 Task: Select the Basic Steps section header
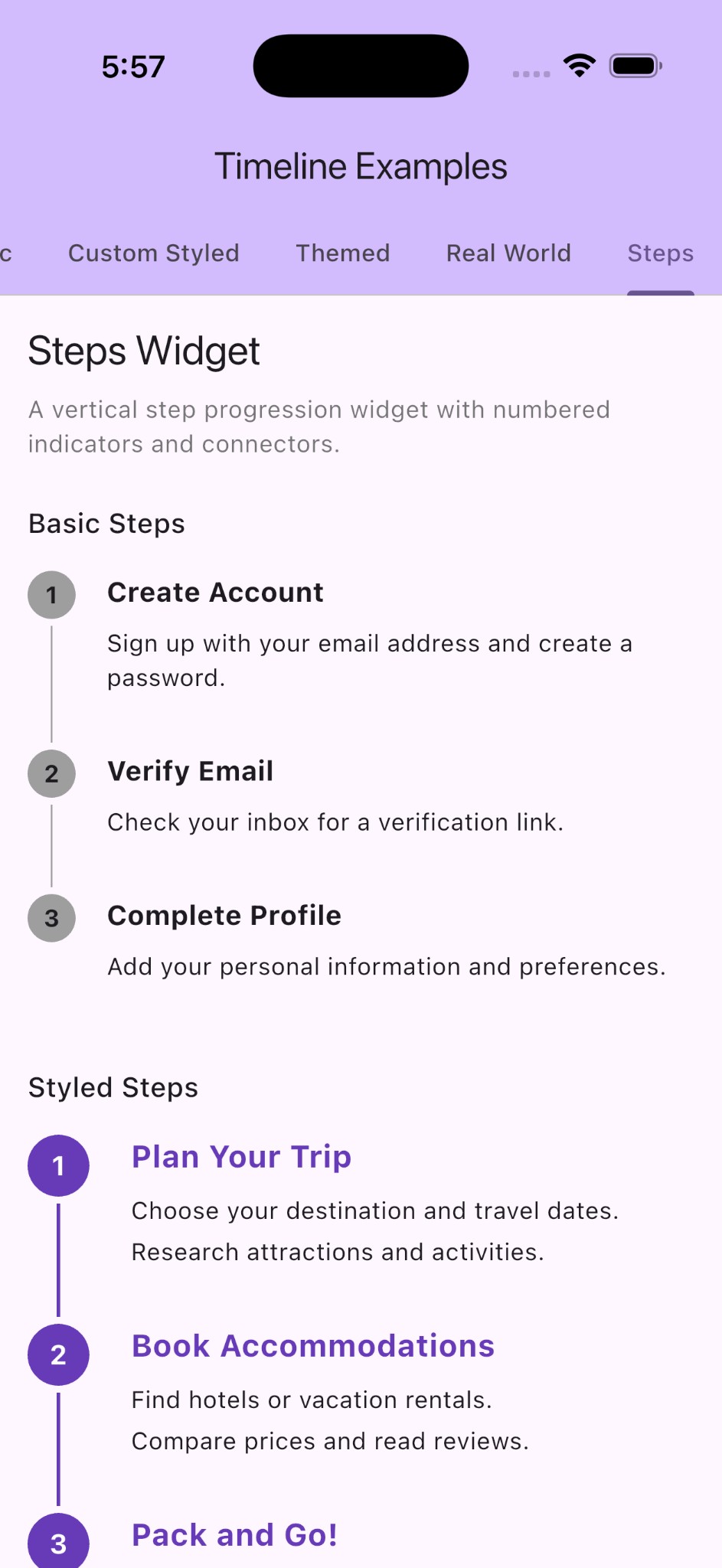tap(106, 524)
